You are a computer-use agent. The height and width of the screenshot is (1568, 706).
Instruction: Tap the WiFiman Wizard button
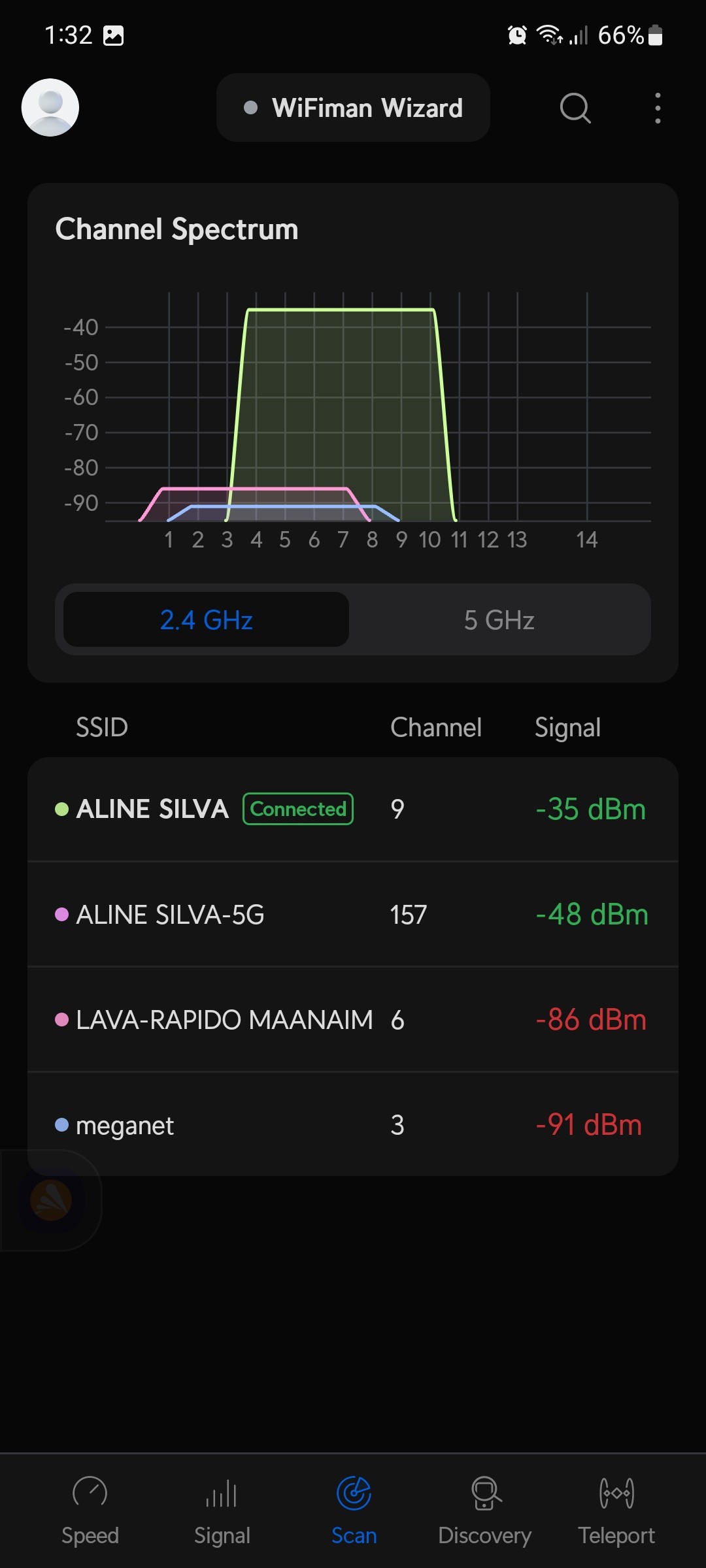353,108
